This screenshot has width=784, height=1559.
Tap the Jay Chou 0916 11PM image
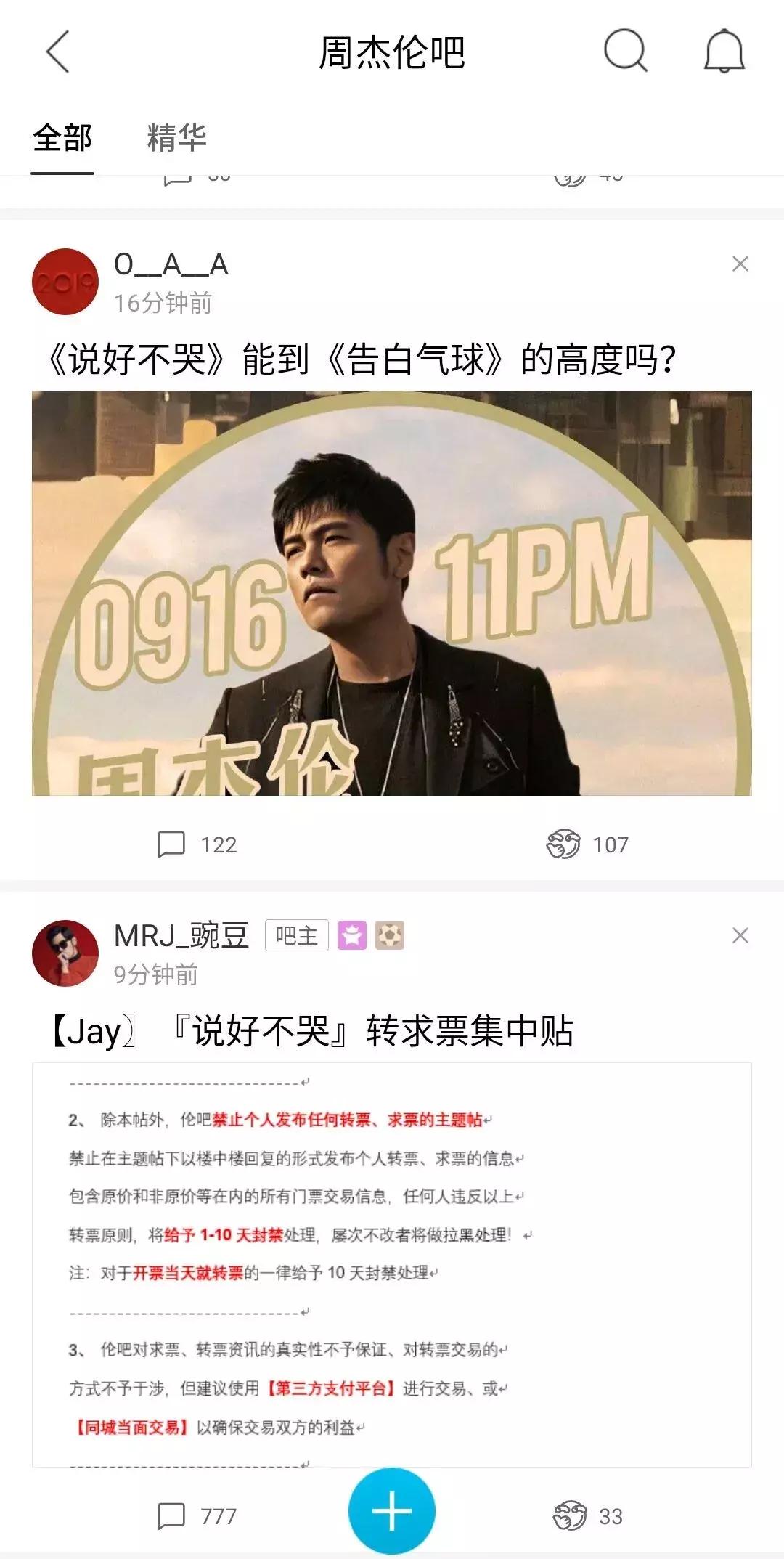click(x=391, y=595)
